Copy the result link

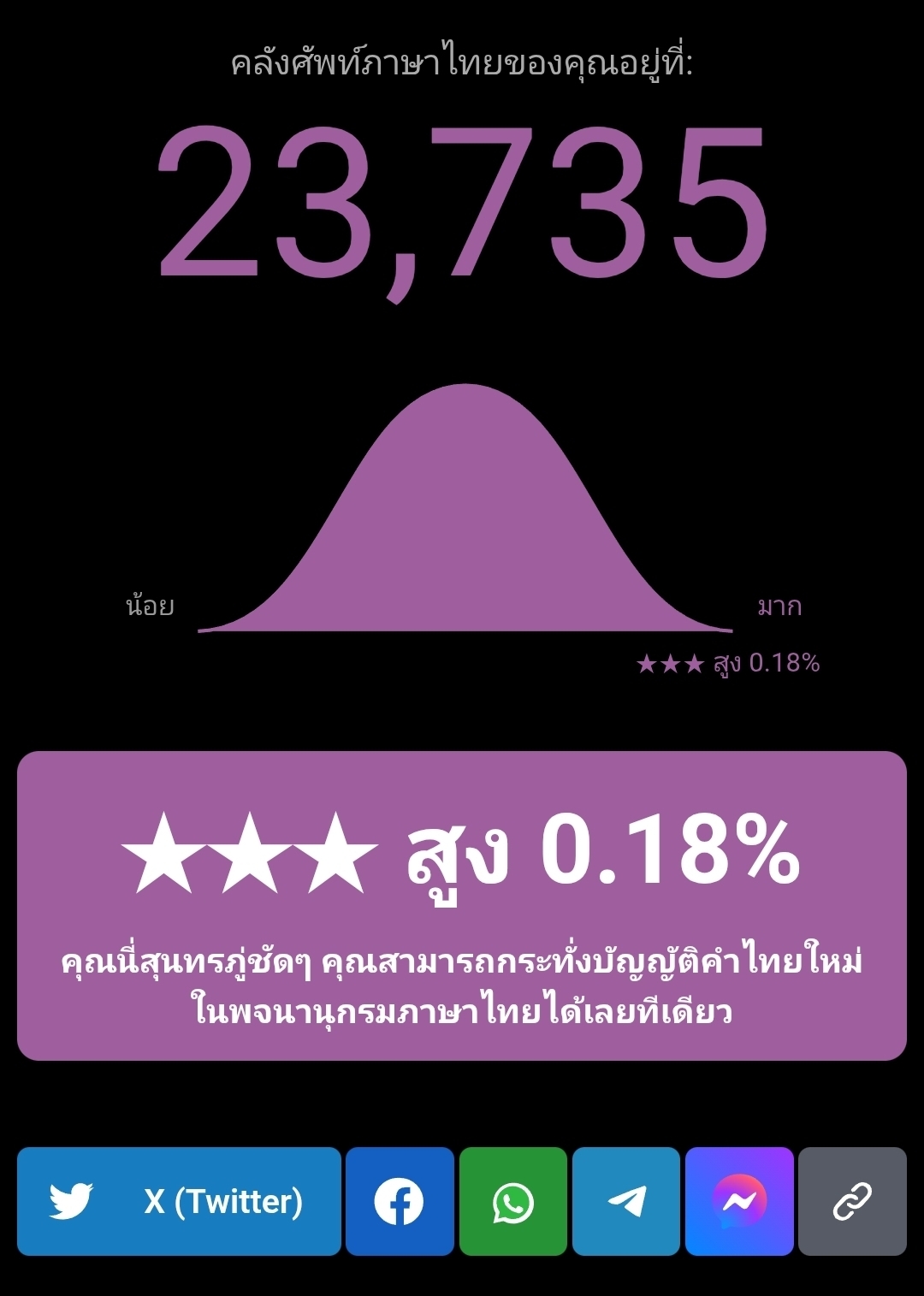pyautogui.click(x=852, y=1201)
